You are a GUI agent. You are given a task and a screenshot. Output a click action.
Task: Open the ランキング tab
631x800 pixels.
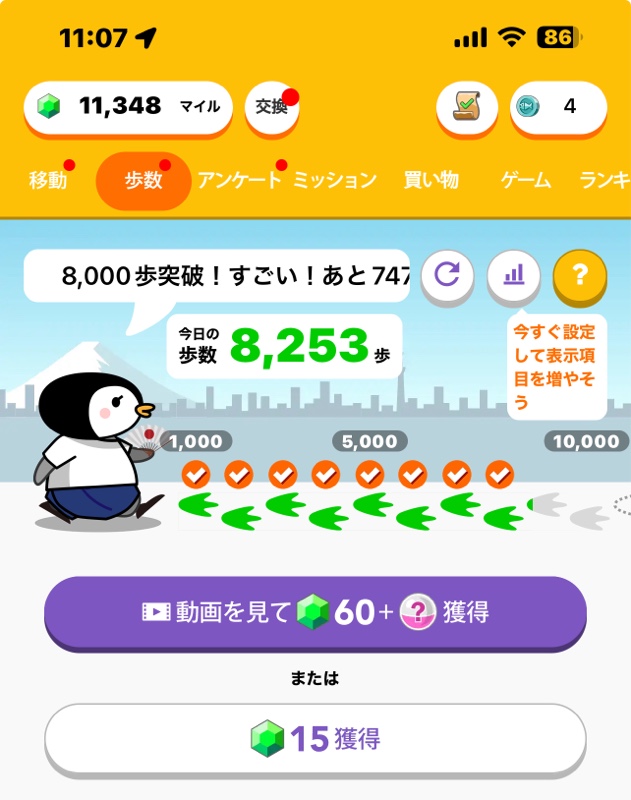605,181
